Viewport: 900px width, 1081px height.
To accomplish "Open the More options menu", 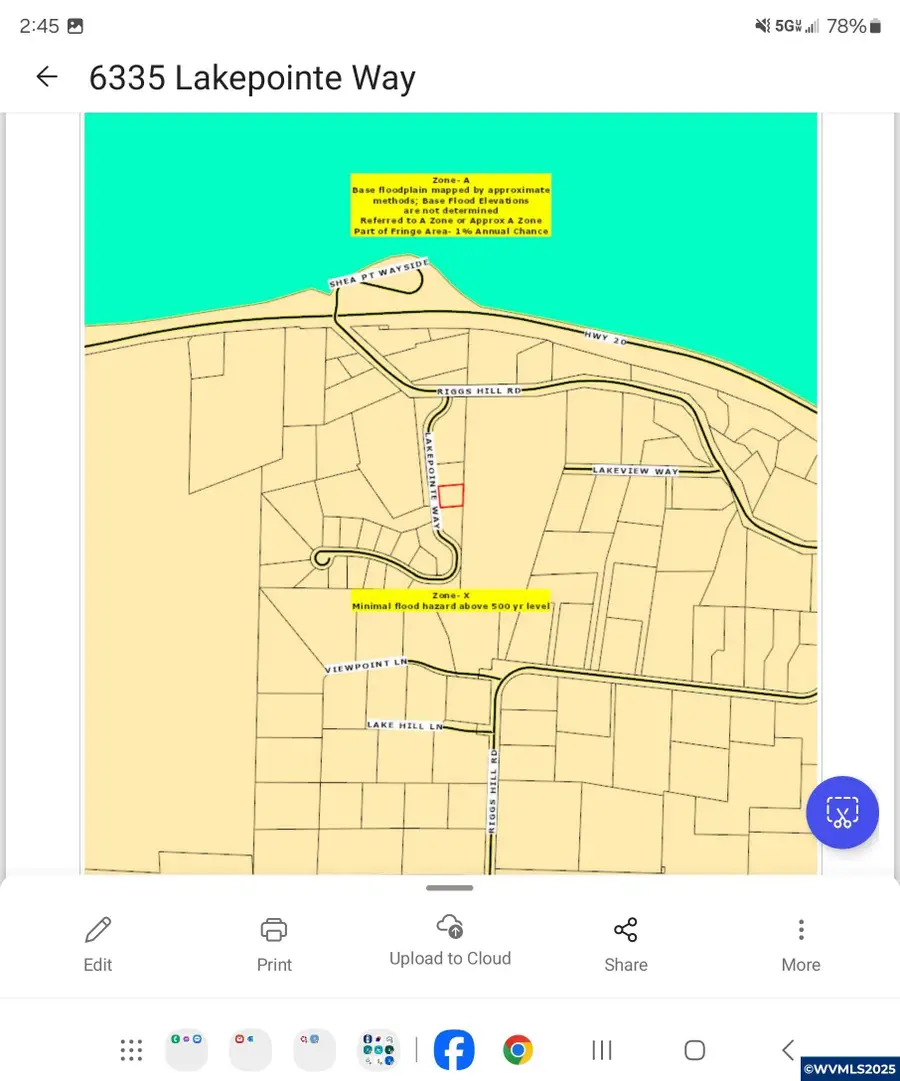I will (x=801, y=944).
